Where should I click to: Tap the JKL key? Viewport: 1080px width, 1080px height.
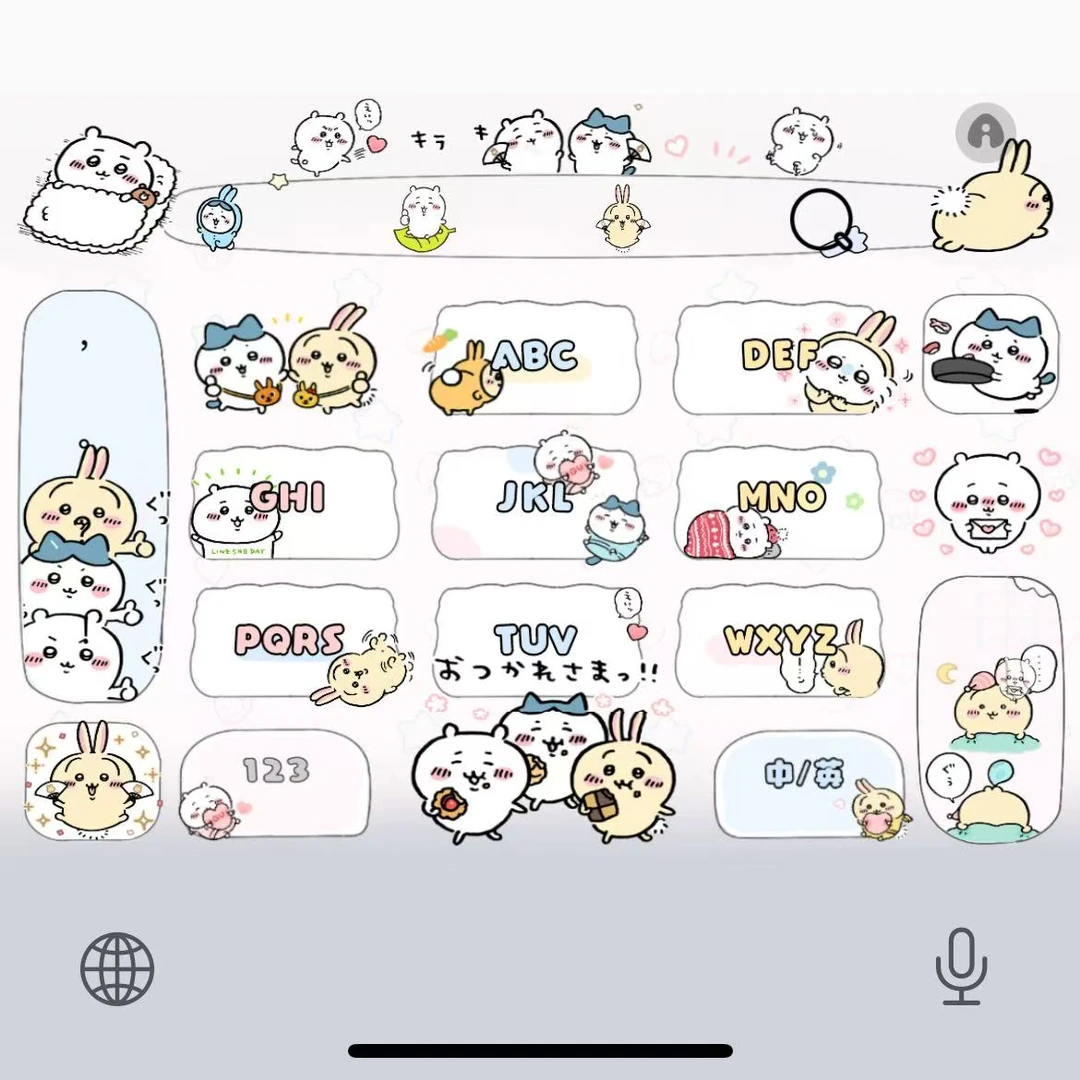point(537,501)
